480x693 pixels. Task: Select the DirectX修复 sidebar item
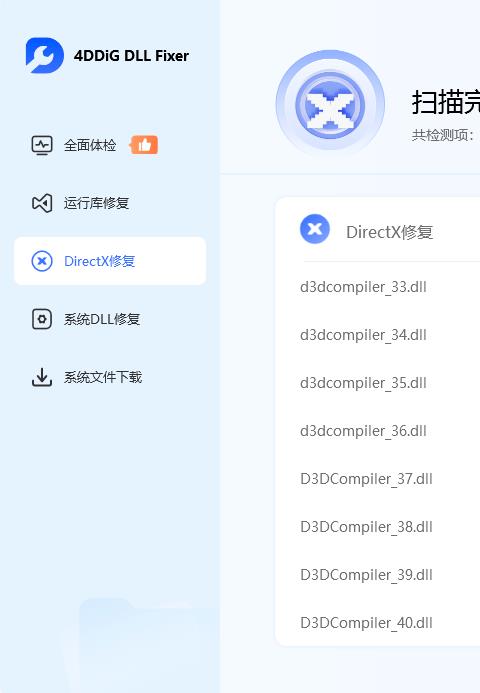tap(110, 261)
